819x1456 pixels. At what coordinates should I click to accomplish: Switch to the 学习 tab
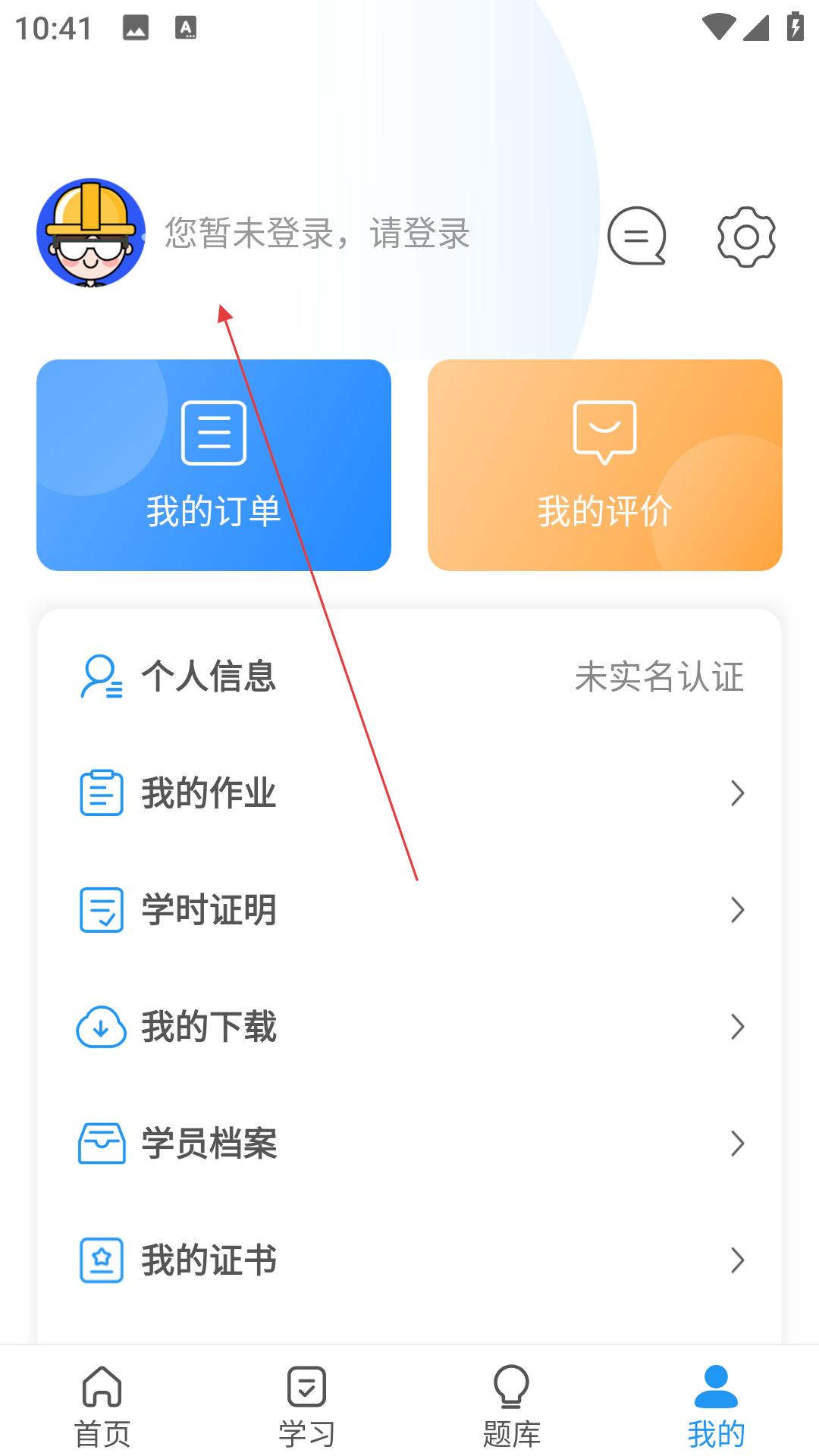pyautogui.click(x=307, y=1405)
